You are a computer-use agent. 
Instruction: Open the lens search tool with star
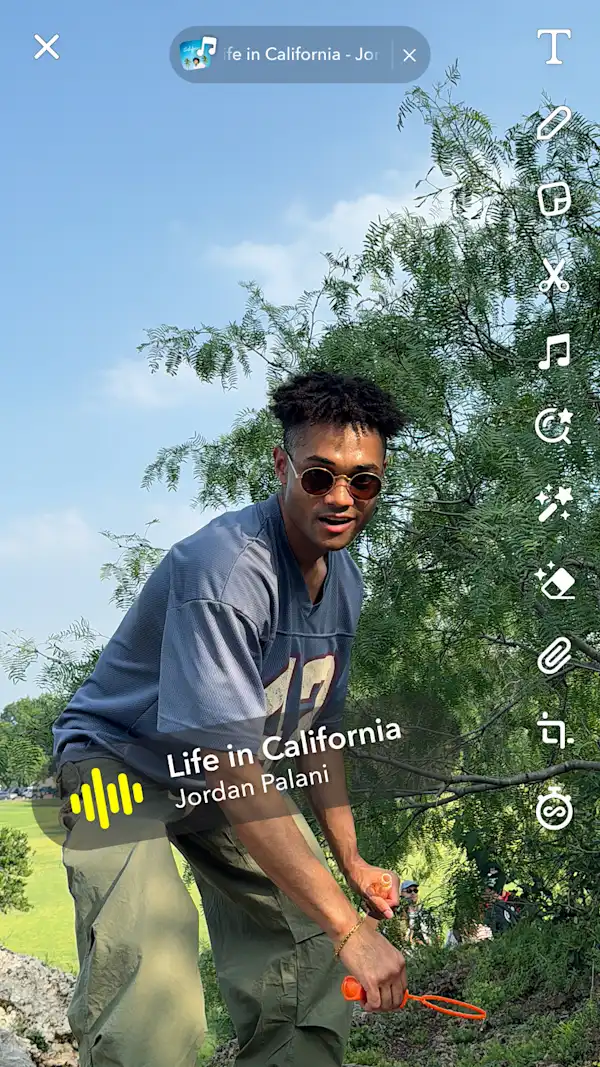pos(554,427)
